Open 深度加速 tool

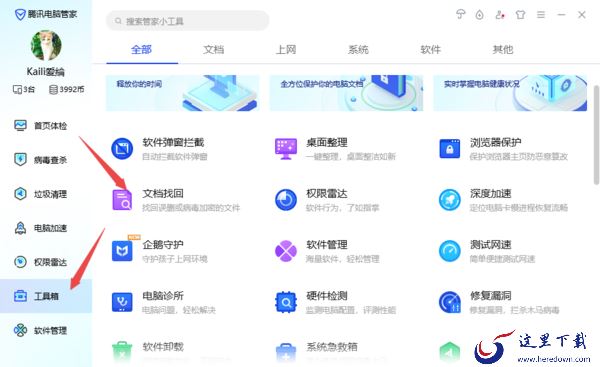click(503, 200)
